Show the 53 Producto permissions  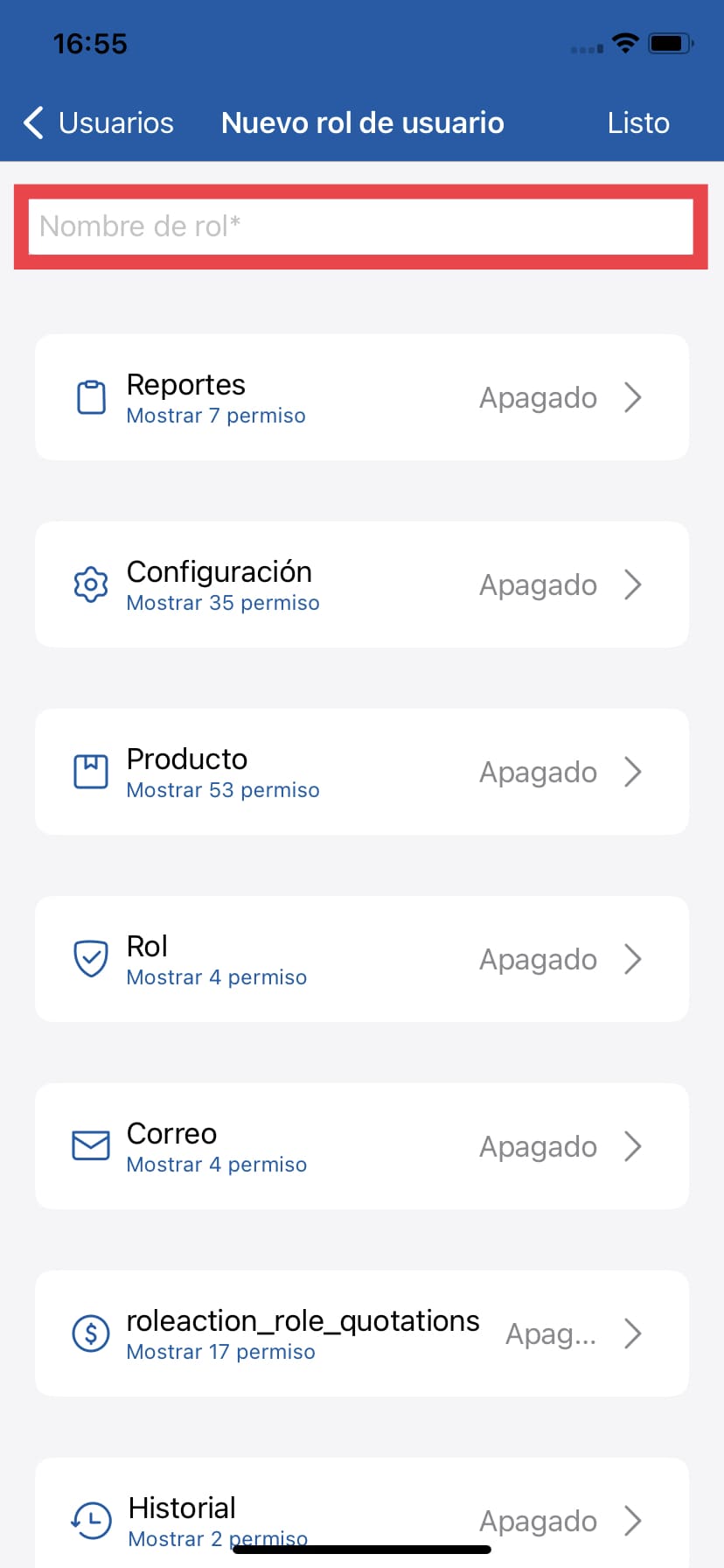click(223, 789)
